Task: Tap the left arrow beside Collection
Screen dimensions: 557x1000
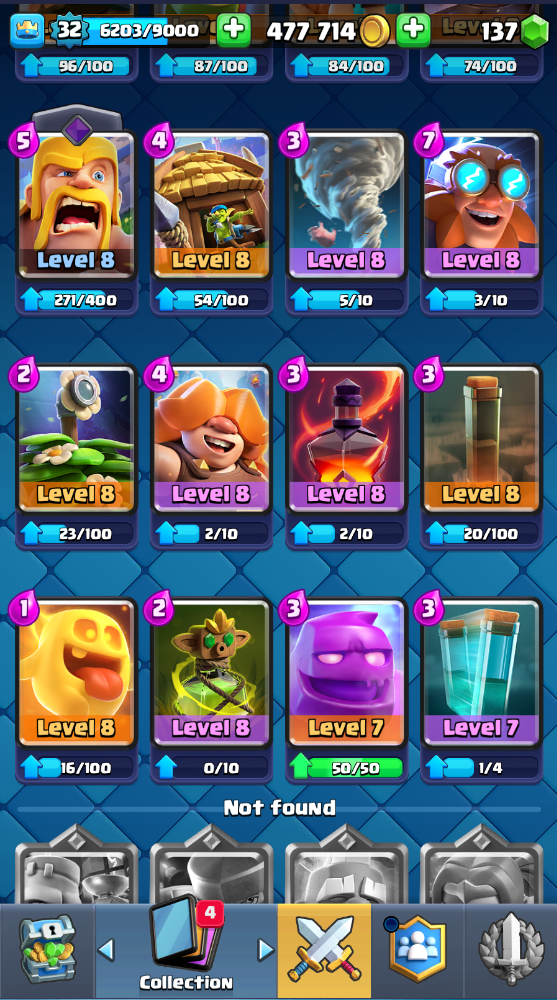Action: [x=106, y=950]
